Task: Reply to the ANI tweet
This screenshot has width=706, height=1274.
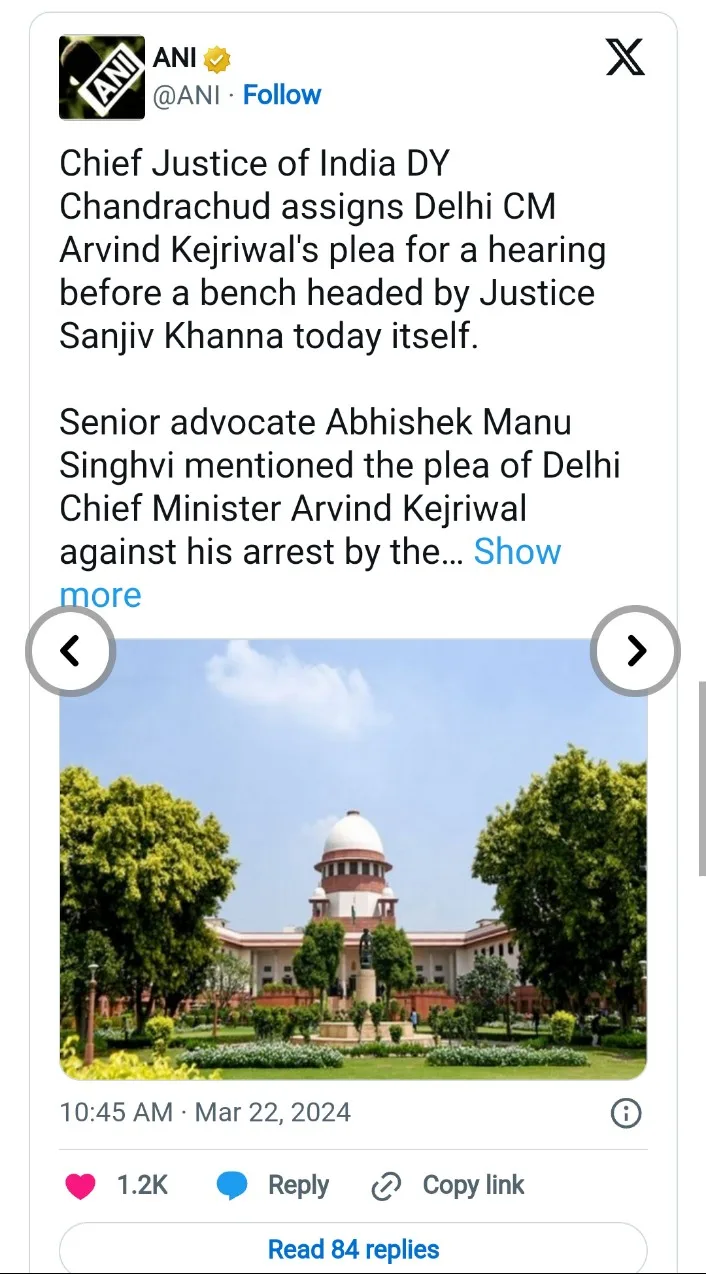Action: 273,1186
